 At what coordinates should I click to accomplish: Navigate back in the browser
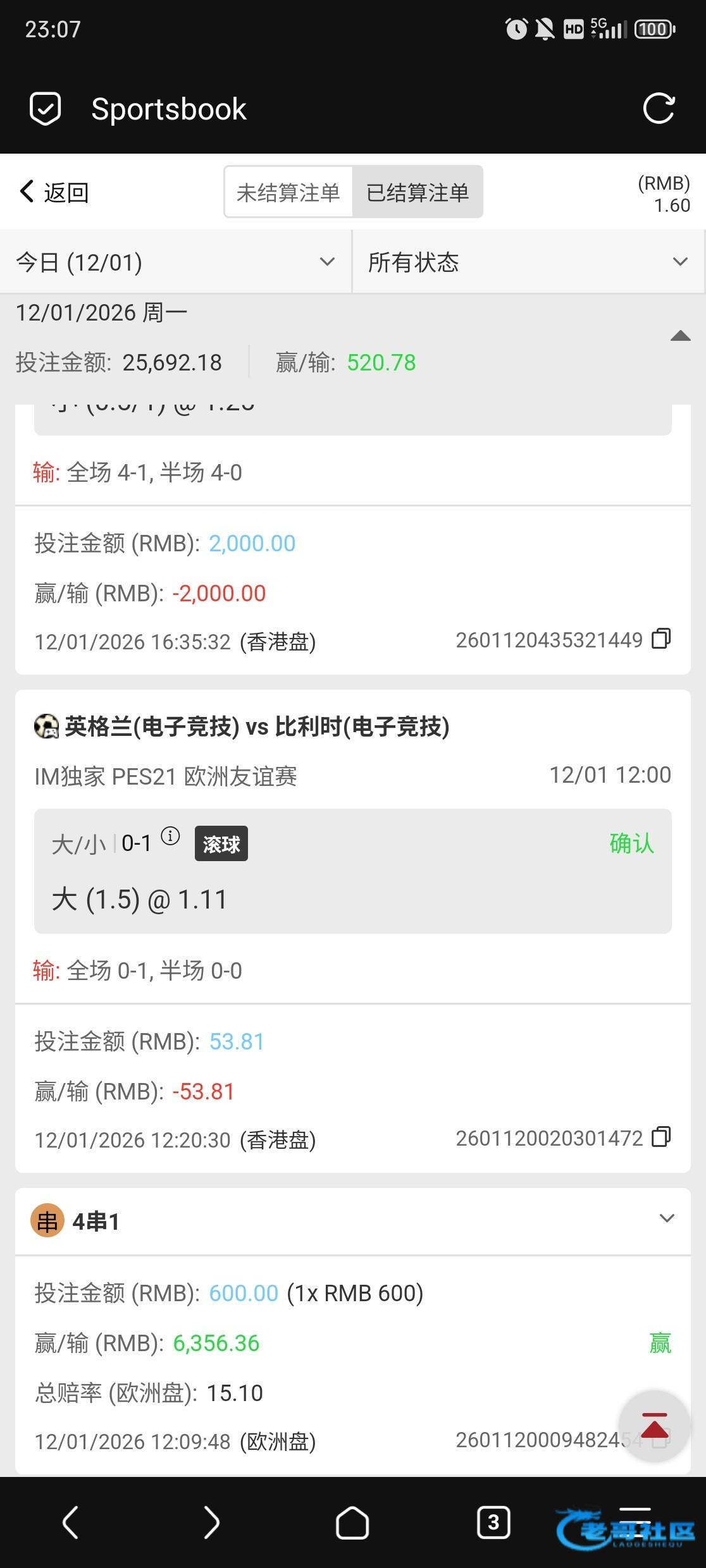70,1522
